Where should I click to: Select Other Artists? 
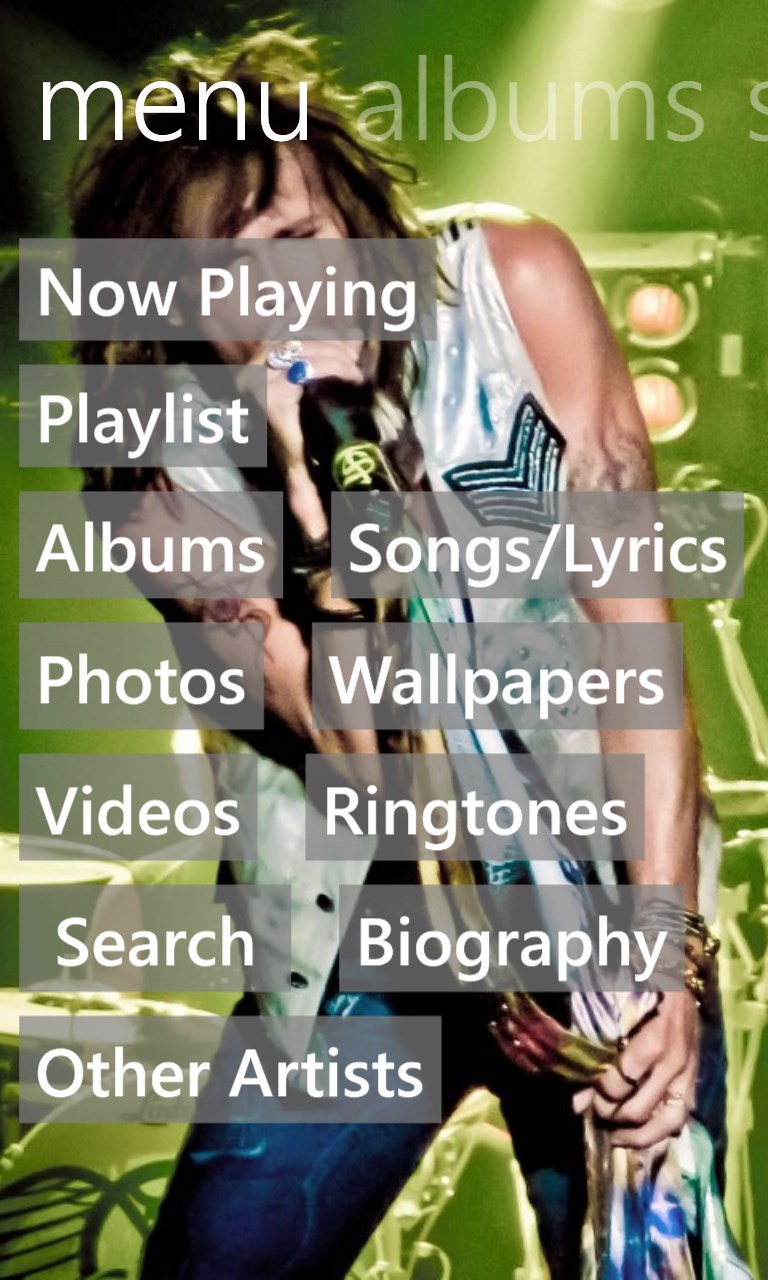point(230,1070)
